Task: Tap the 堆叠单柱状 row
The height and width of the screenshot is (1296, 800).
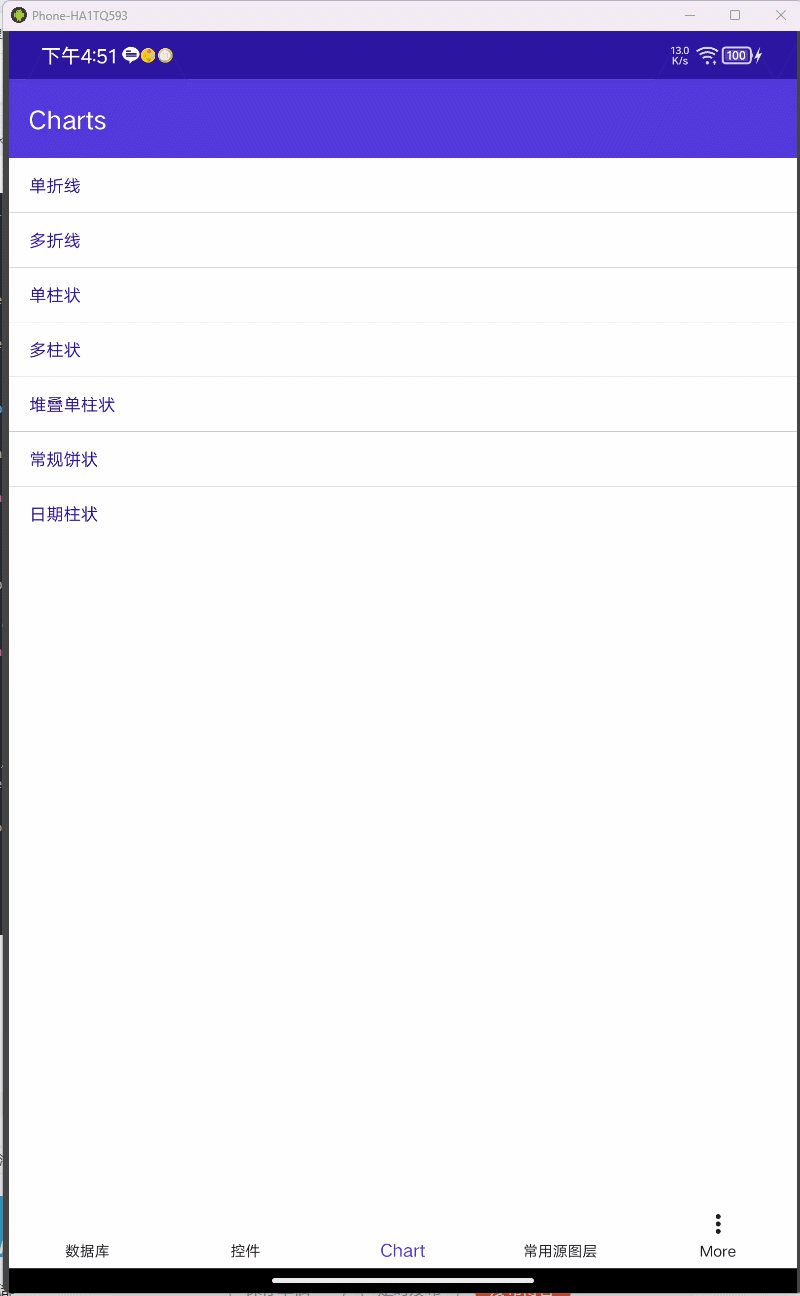Action: (x=403, y=405)
